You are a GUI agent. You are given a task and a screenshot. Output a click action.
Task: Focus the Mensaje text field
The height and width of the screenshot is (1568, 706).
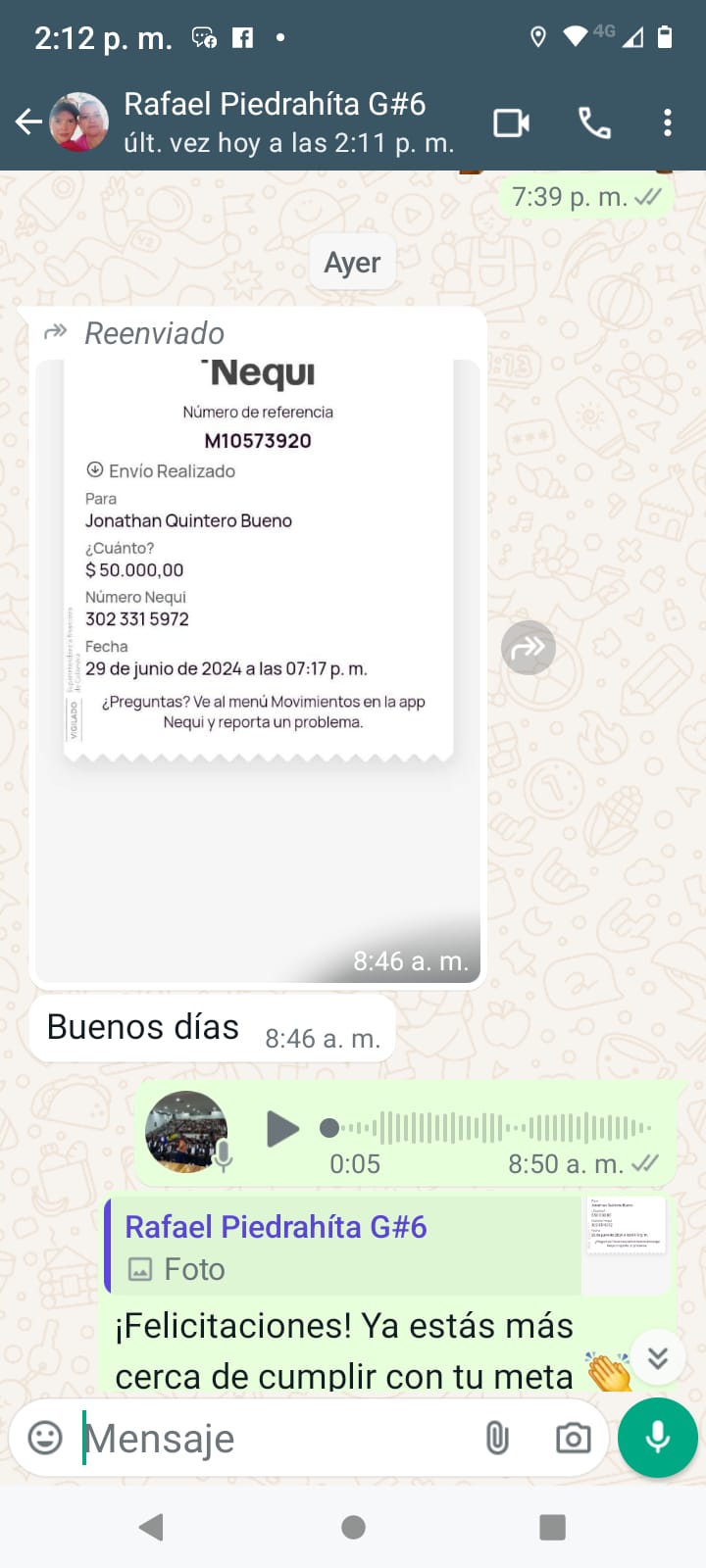(x=275, y=1439)
